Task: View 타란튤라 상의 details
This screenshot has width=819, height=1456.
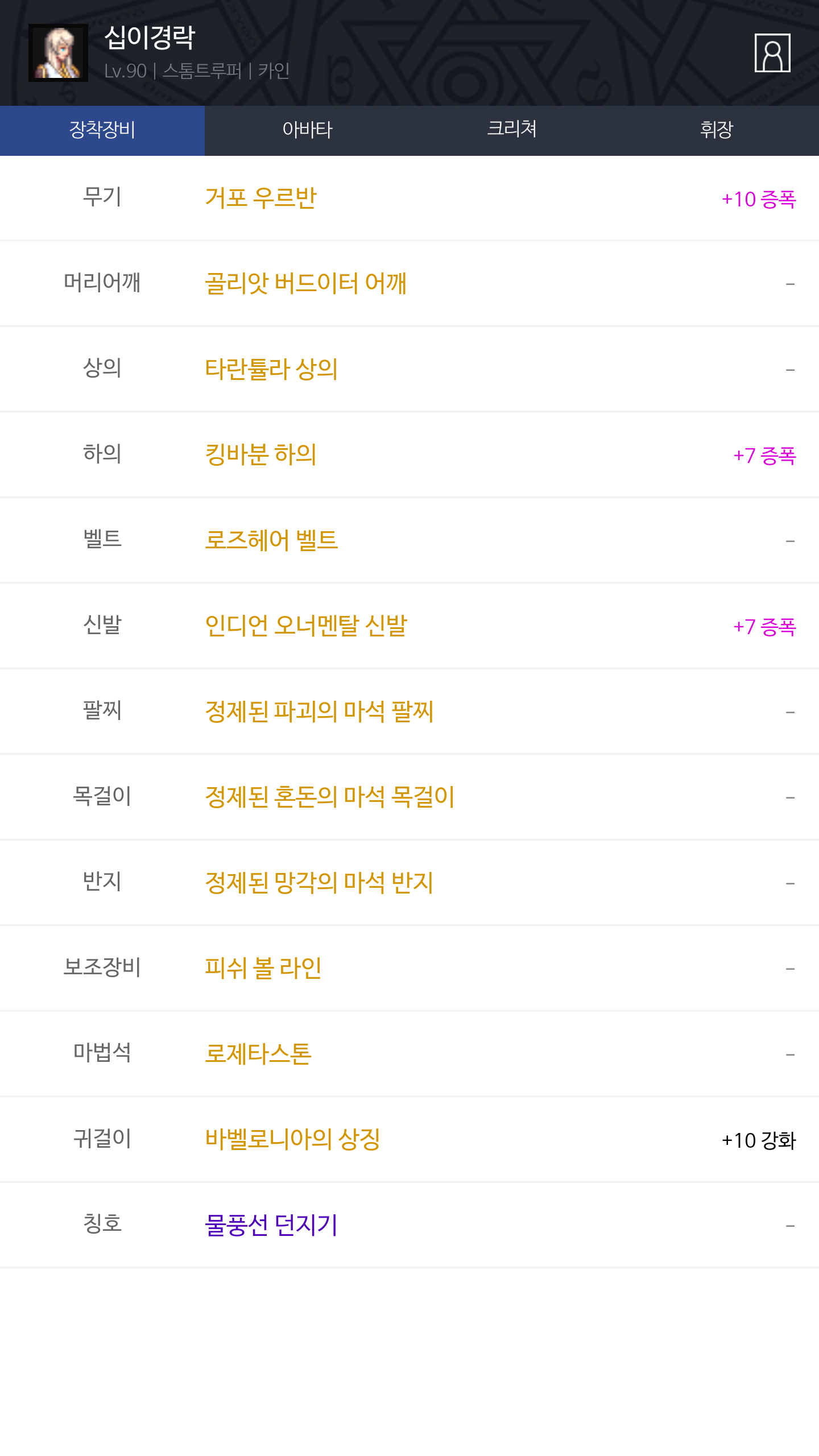Action: tap(271, 369)
